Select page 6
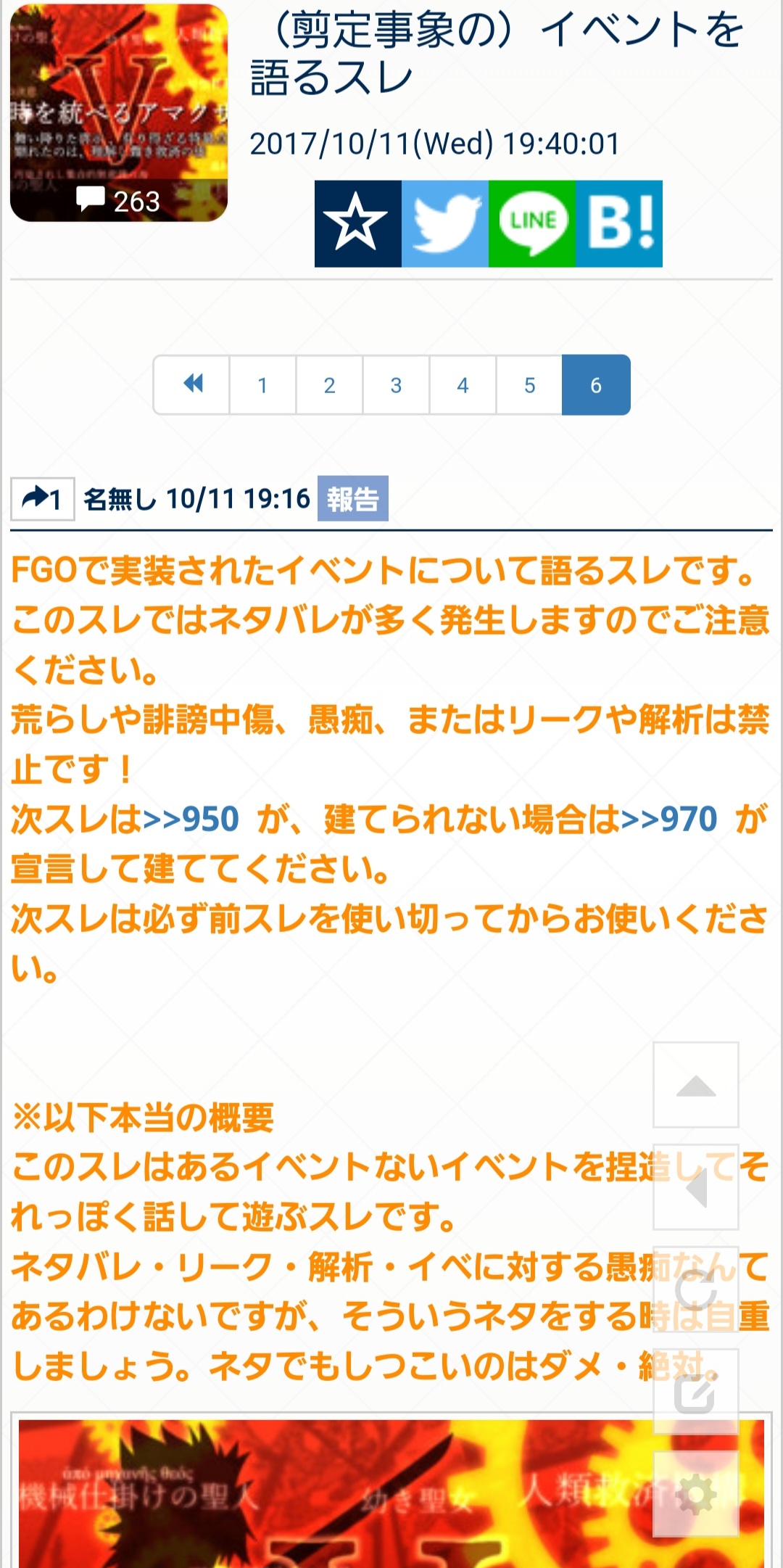Screen dimensions: 783x1568 [x=596, y=385]
